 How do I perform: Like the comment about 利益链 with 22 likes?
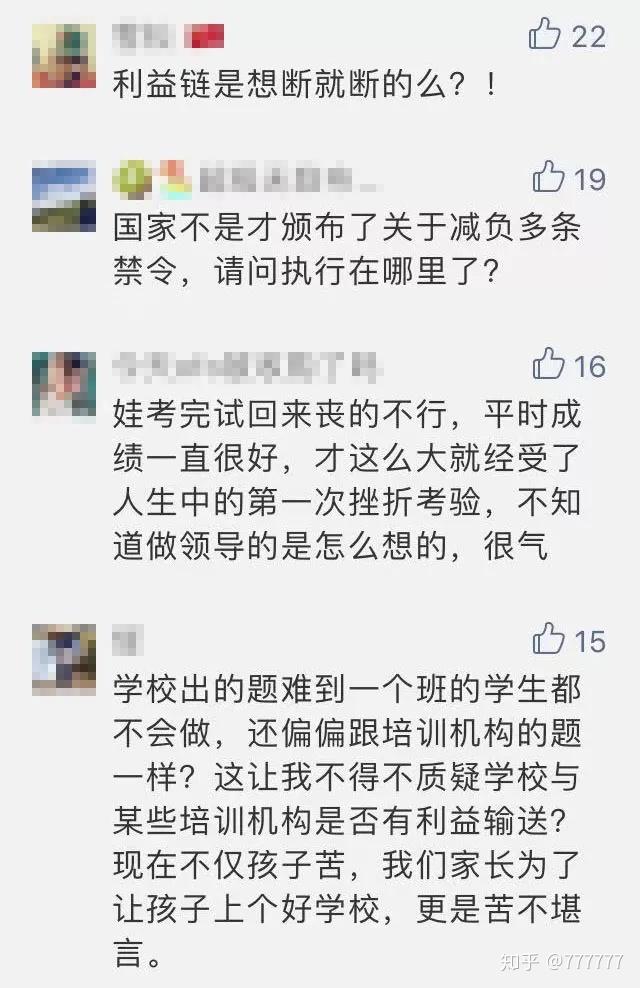click(545, 36)
